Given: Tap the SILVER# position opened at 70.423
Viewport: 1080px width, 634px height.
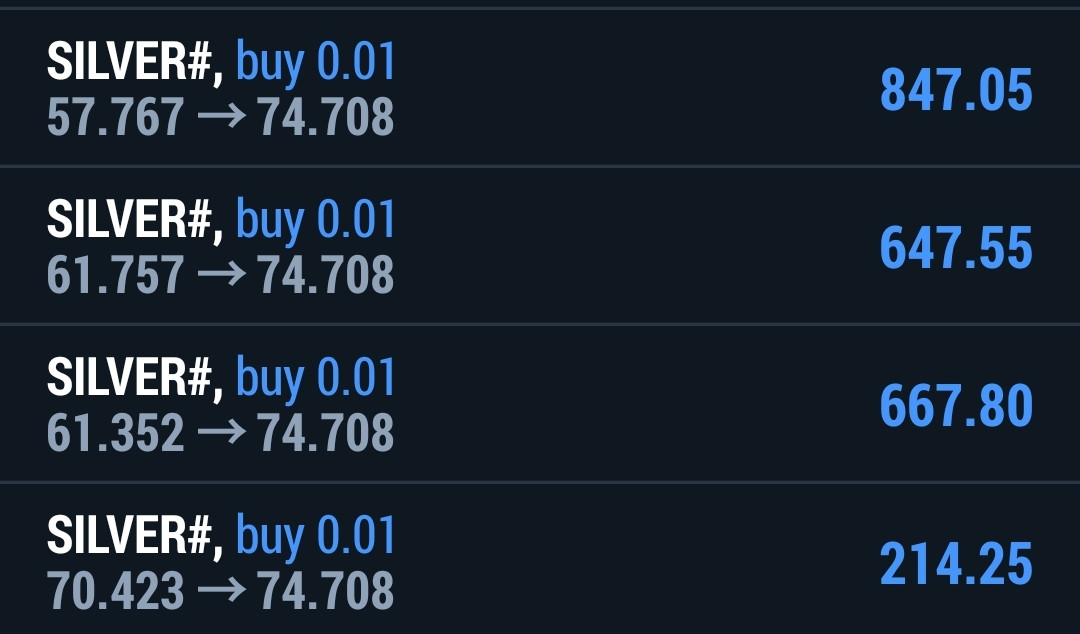Looking at the screenshot, I should point(540,562).
